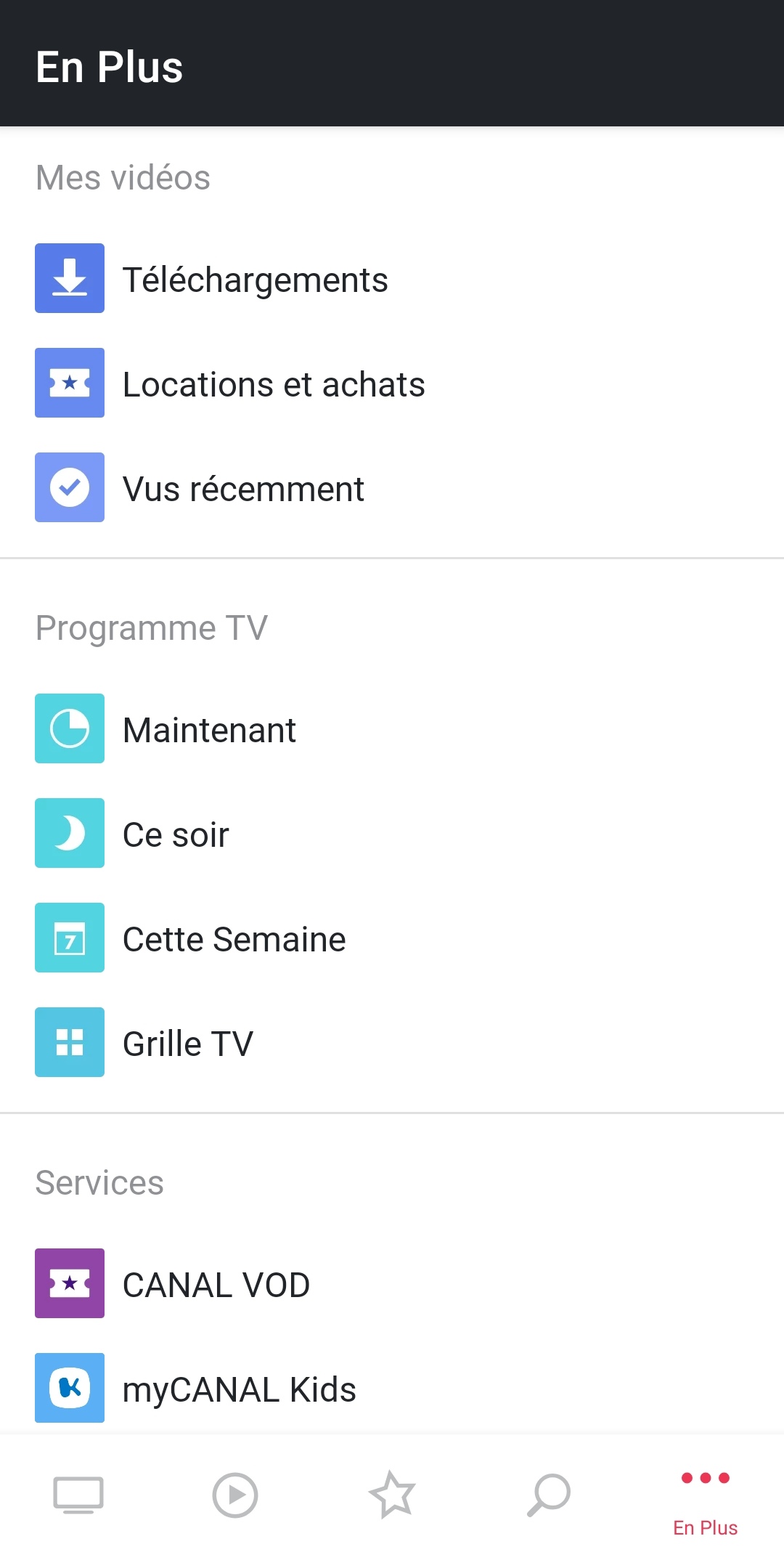Viewport: 784px width, 1552px height.
Task: Open myCANAL Kids
Action: (239, 1389)
